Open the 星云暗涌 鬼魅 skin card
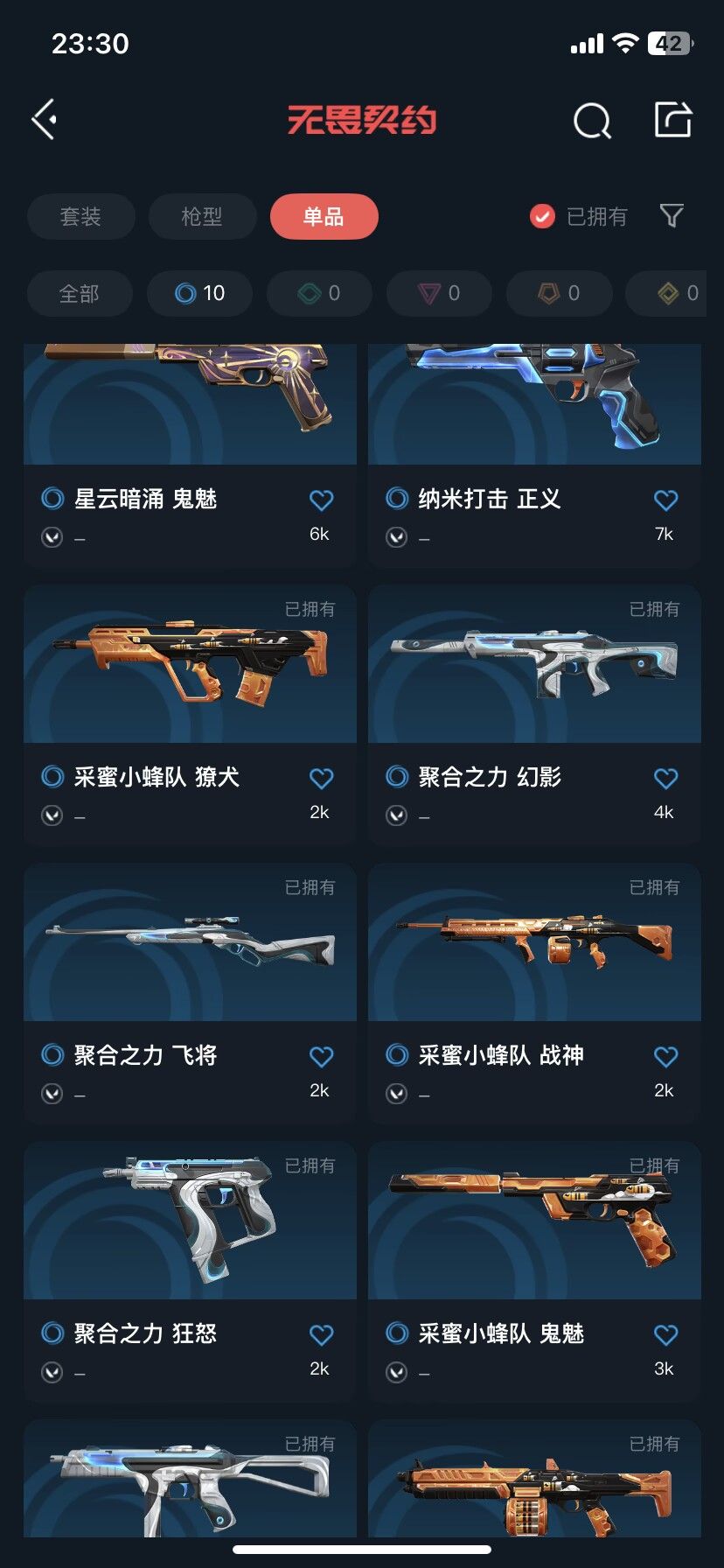The height and width of the screenshot is (1568, 724). [190, 455]
